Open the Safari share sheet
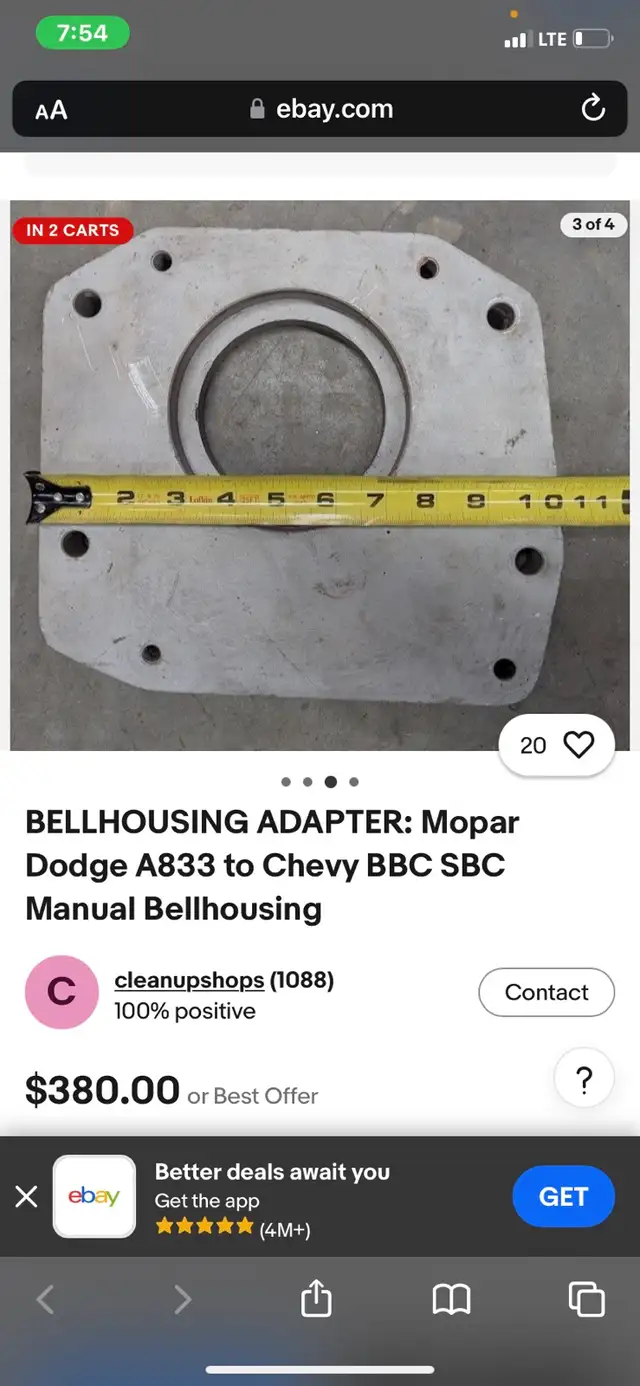 (x=316, y=1299)
